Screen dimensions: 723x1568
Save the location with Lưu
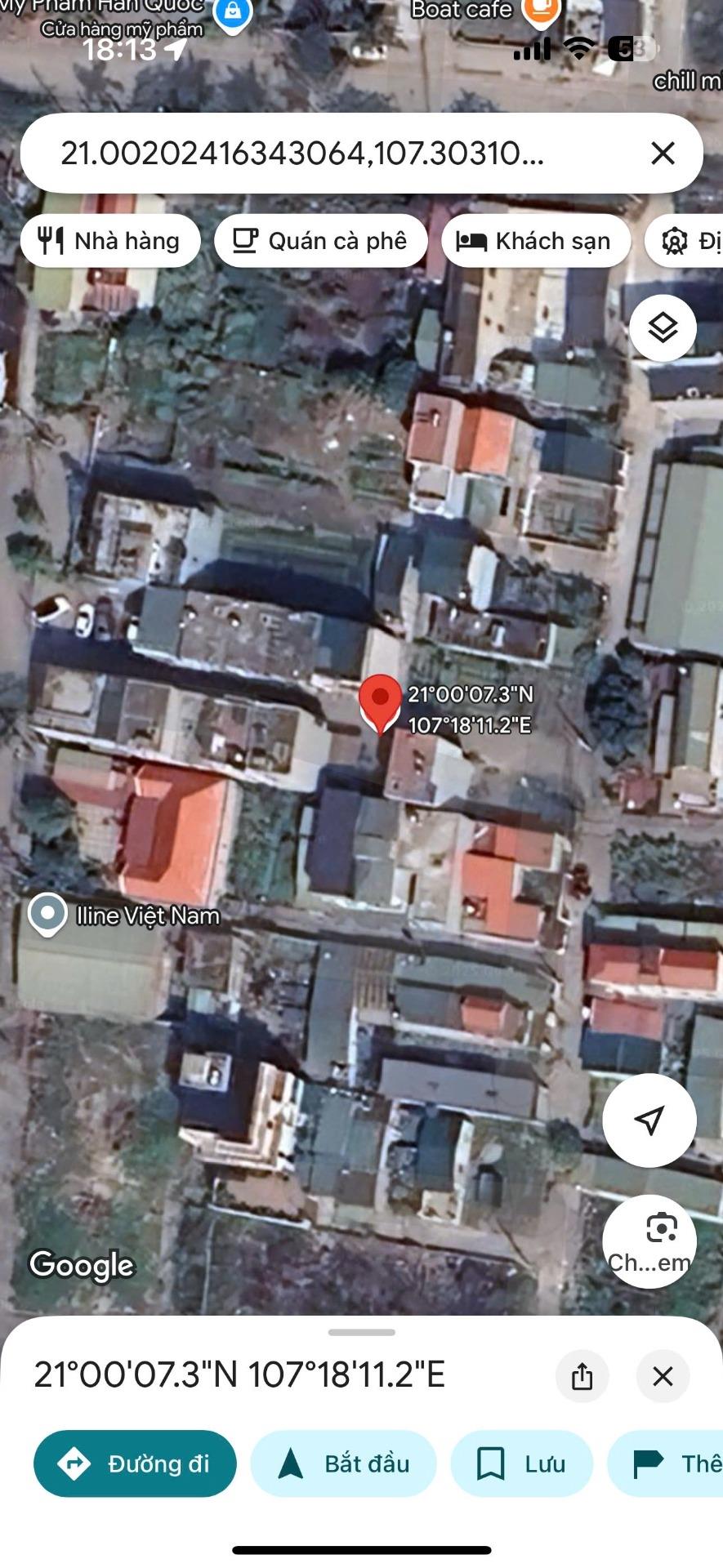point(521,1463)
